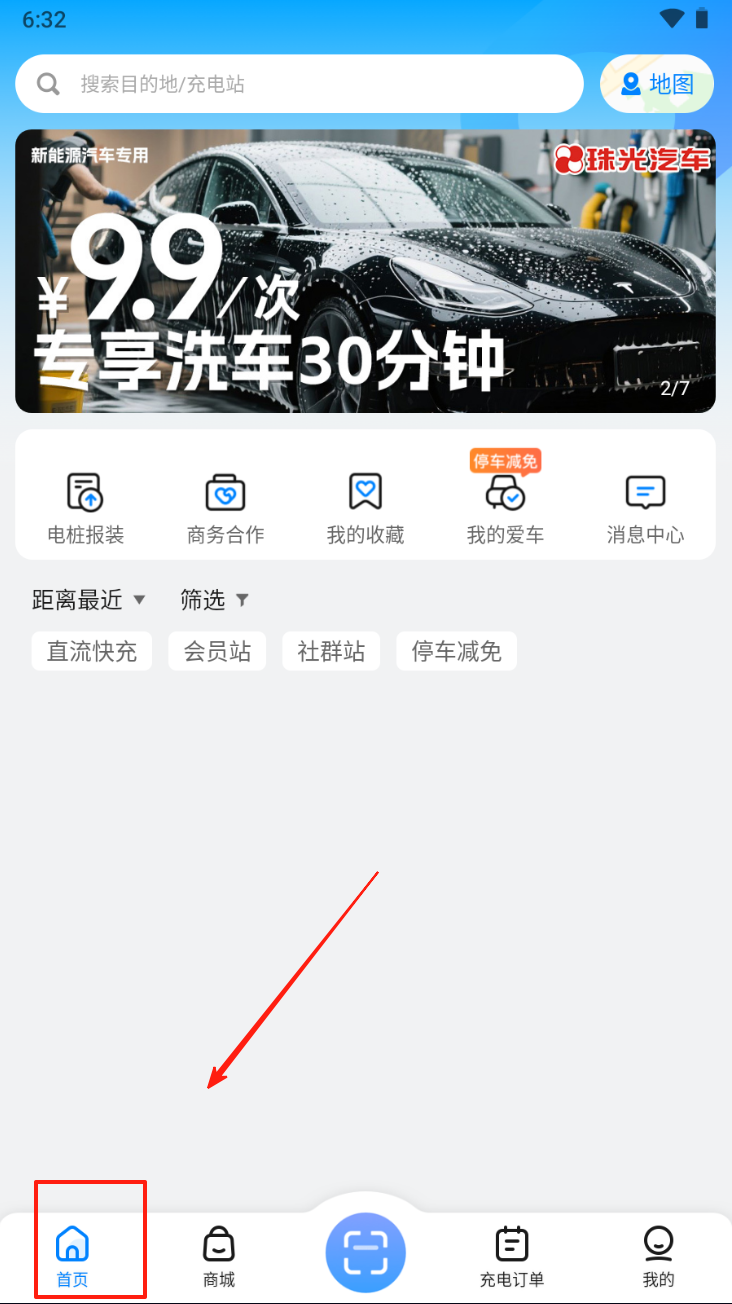Expand the 距离最近 sort dropdown
732x1304 pixels.
89,600
